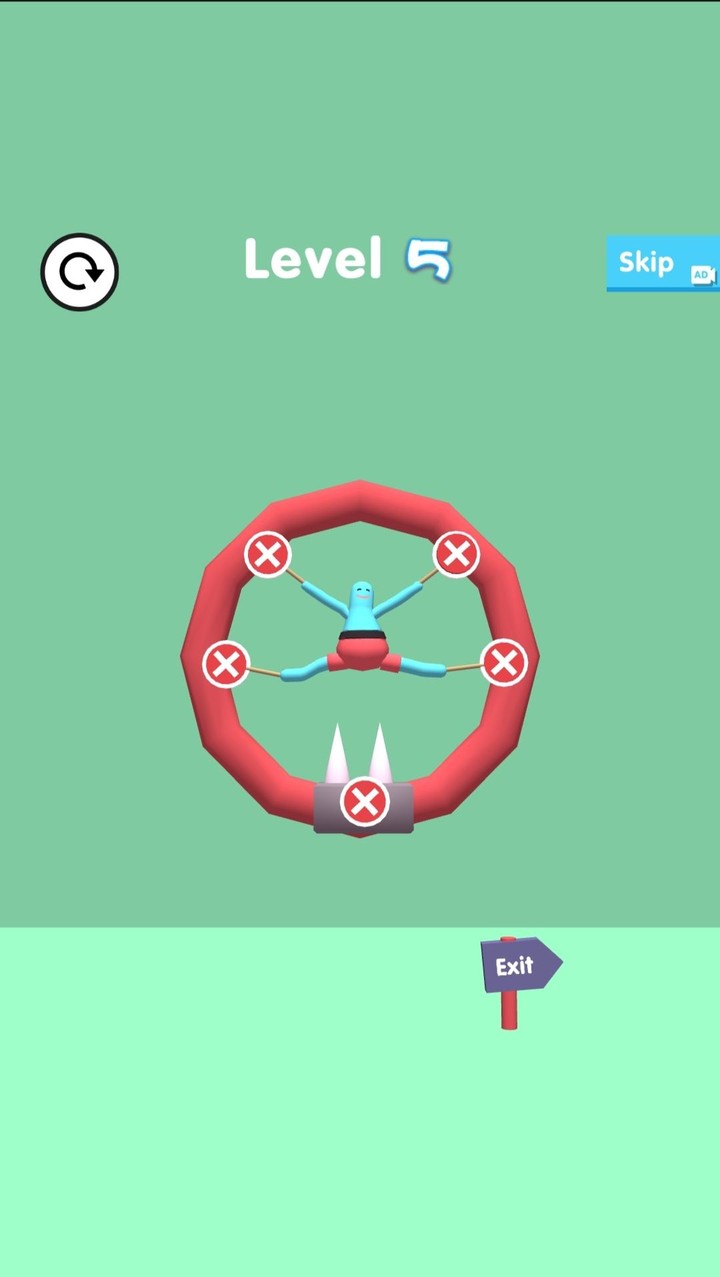The width and height of the screenshot is (720, 1277).
Task: Release the rope holding the left leg
Action: coord(226,664)
